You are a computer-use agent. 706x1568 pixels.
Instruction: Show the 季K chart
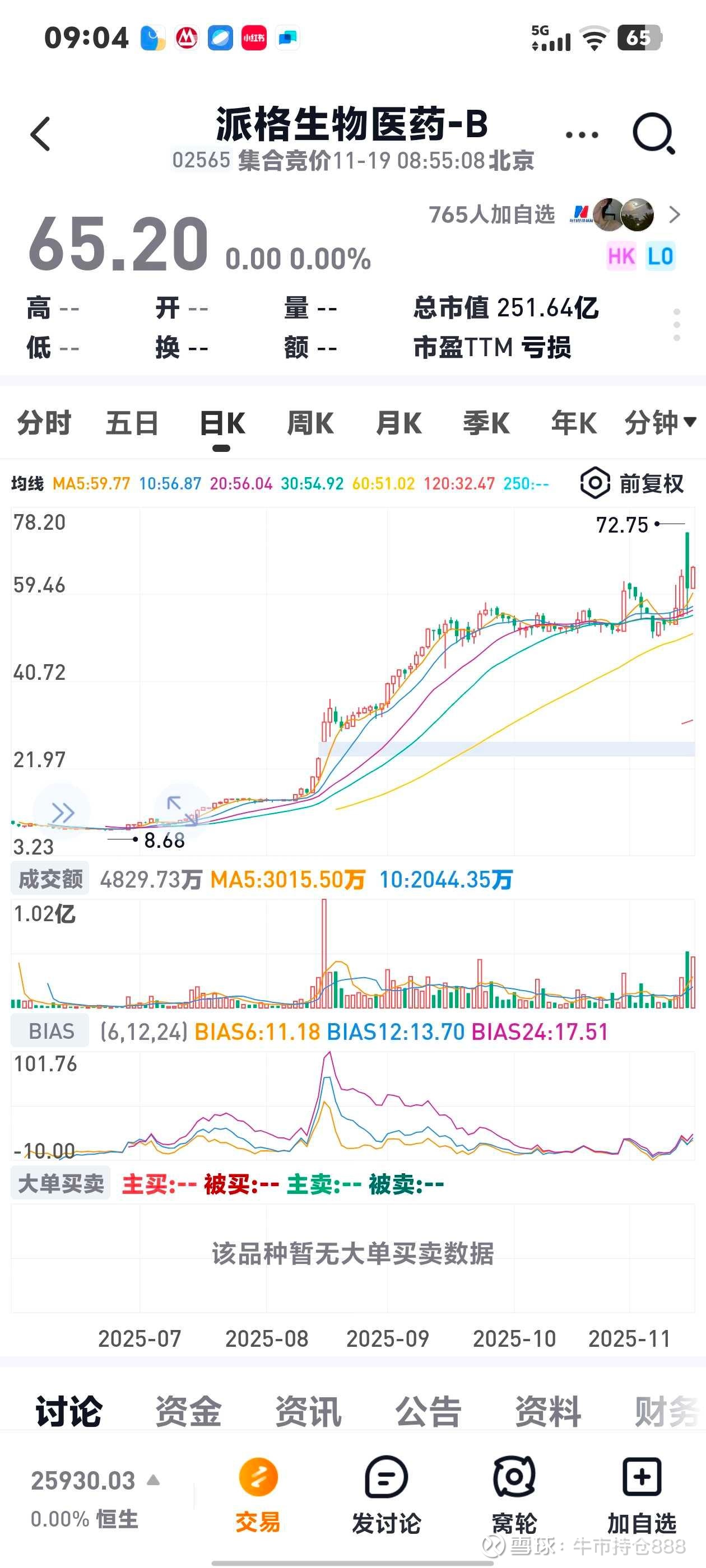click(486, 423)
